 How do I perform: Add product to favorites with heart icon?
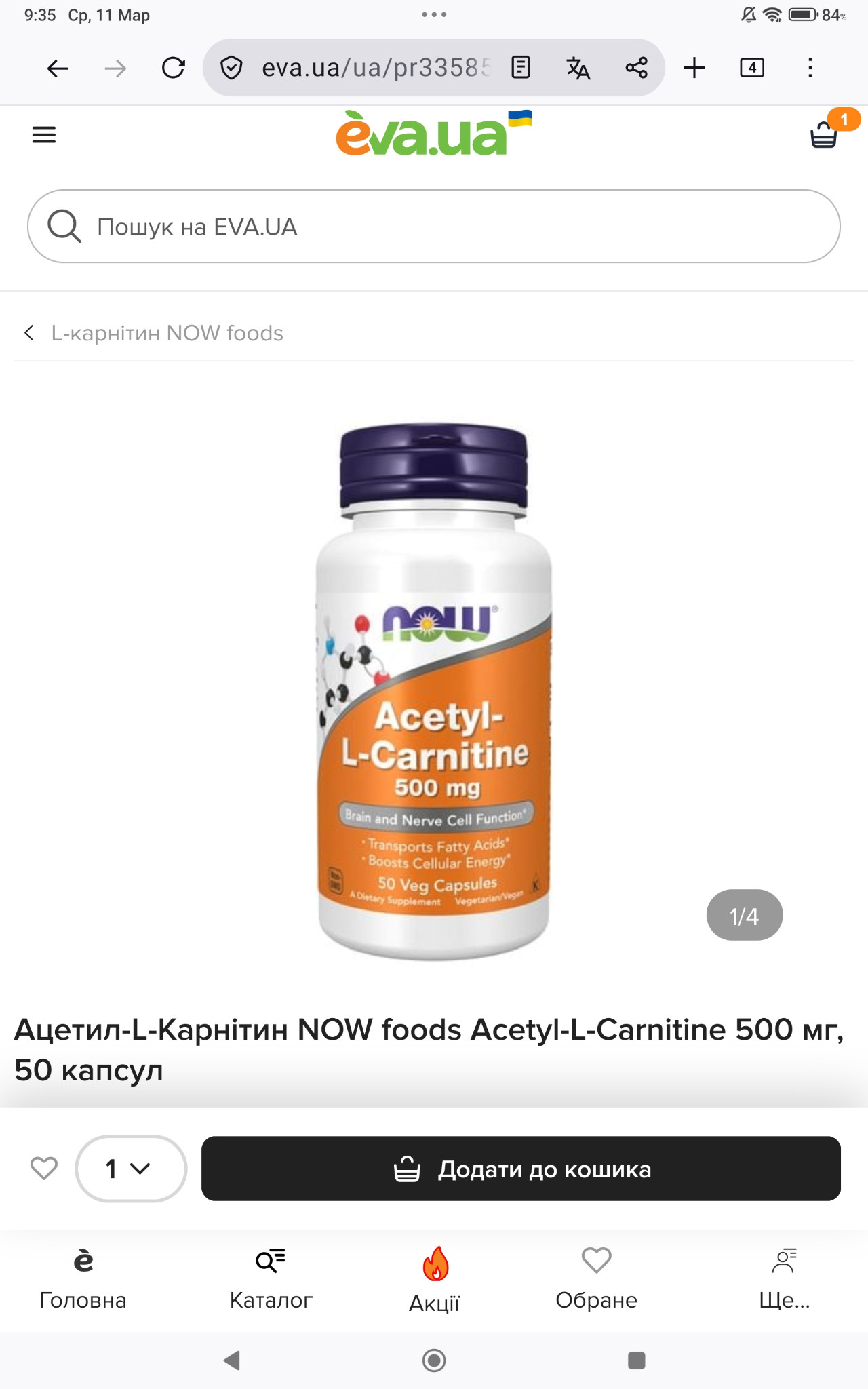(44, 1168)
